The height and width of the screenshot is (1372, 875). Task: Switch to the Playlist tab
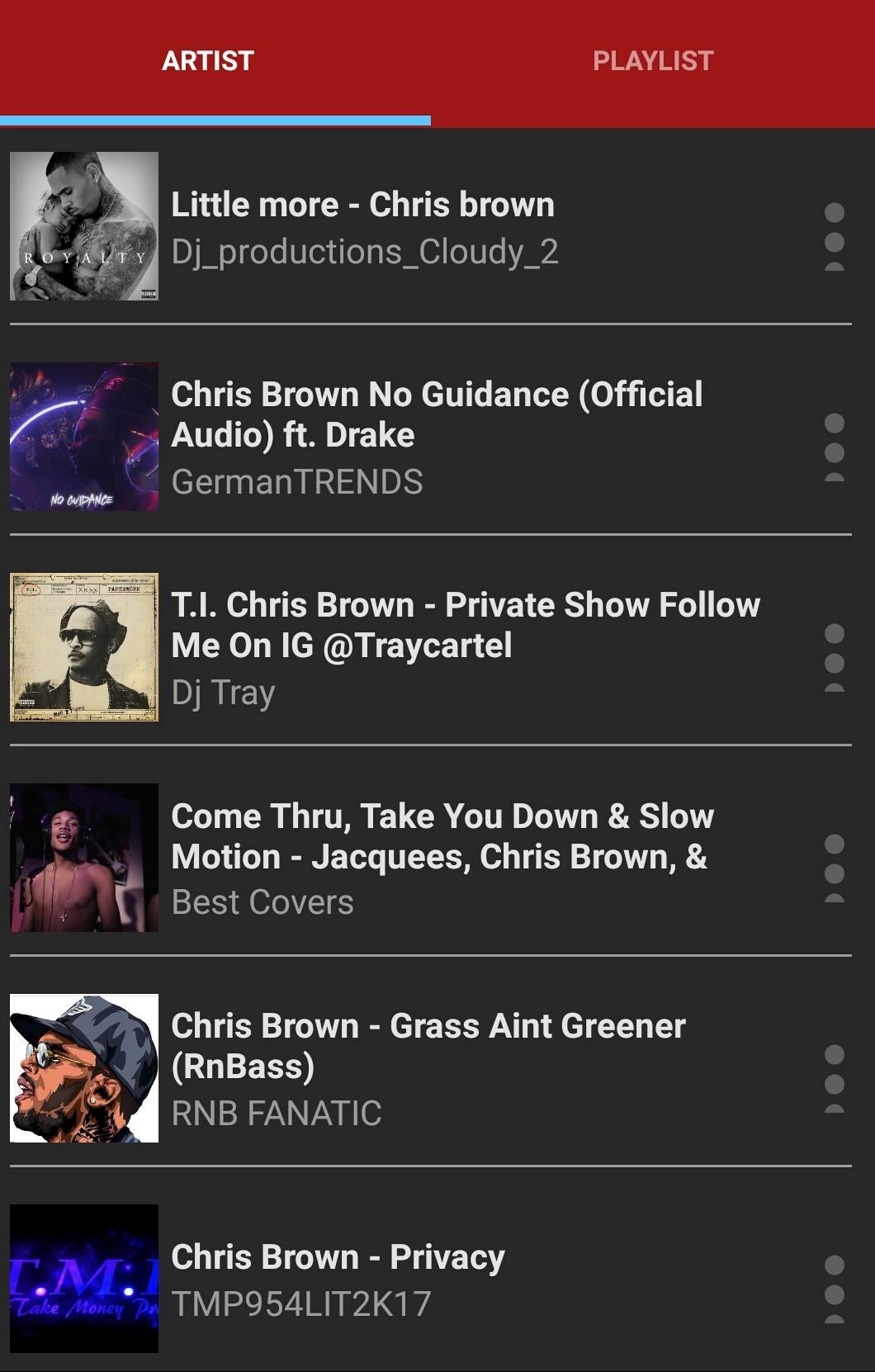(652, 61)
